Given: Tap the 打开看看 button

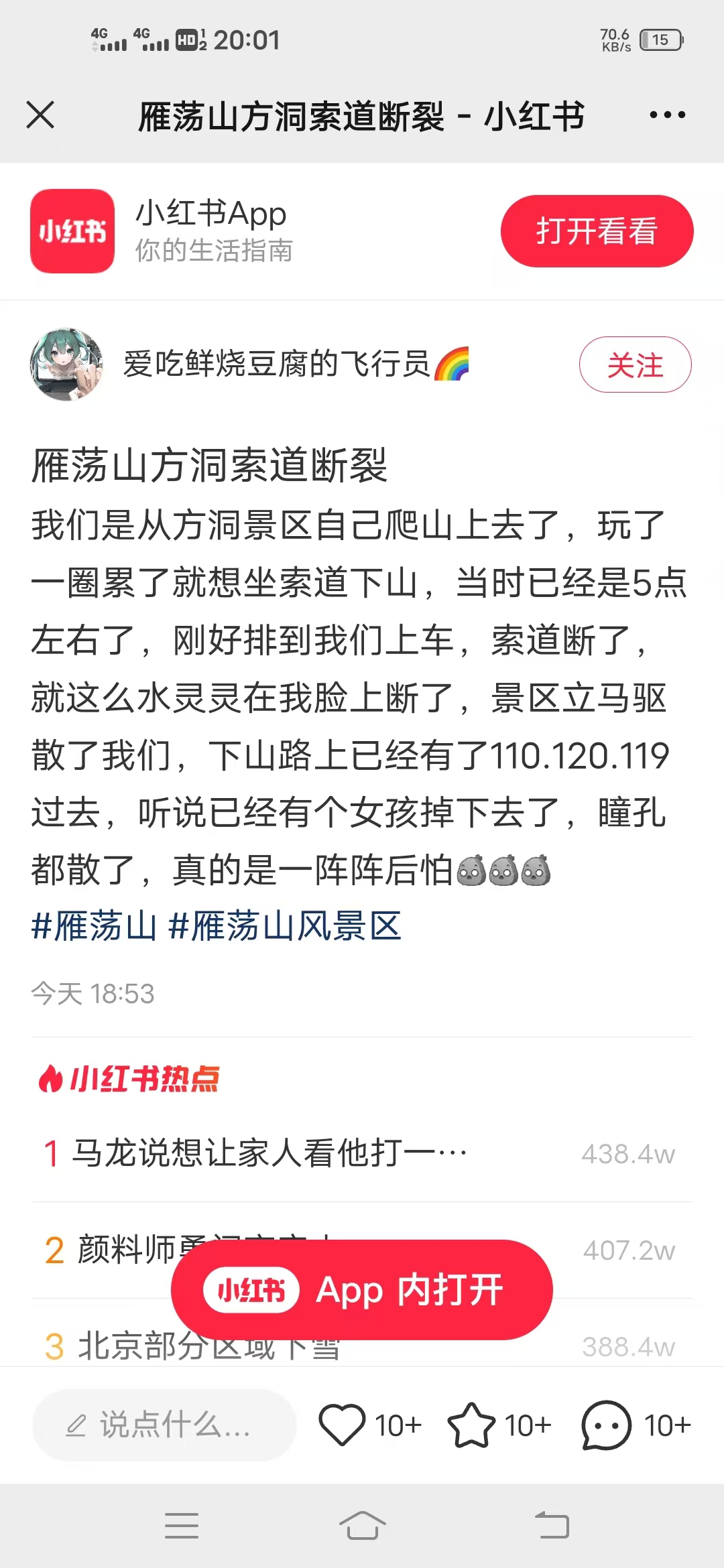Looking at the screenshot, I should pyautogui.click(x=597, y=231).
